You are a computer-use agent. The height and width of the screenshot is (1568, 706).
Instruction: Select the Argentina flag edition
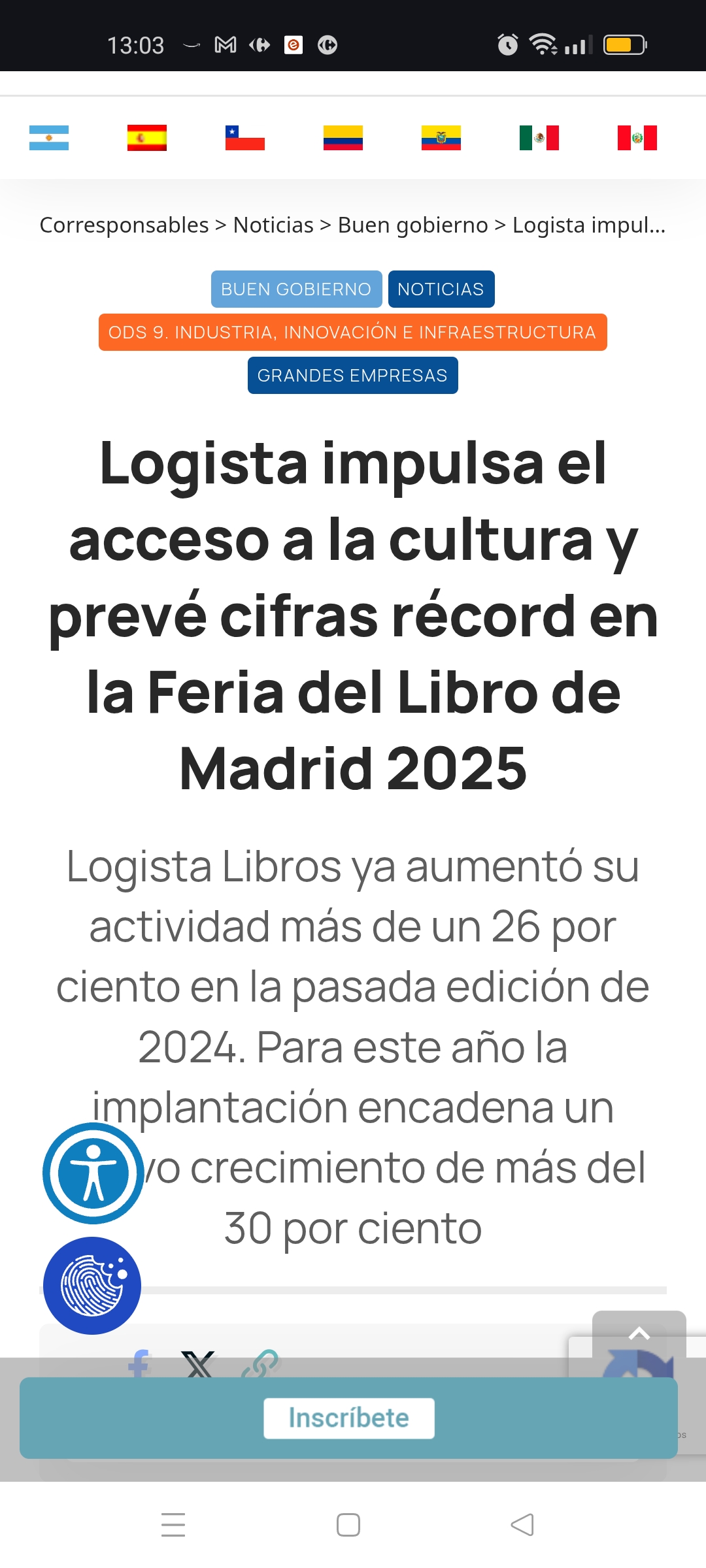coord(49,138)
